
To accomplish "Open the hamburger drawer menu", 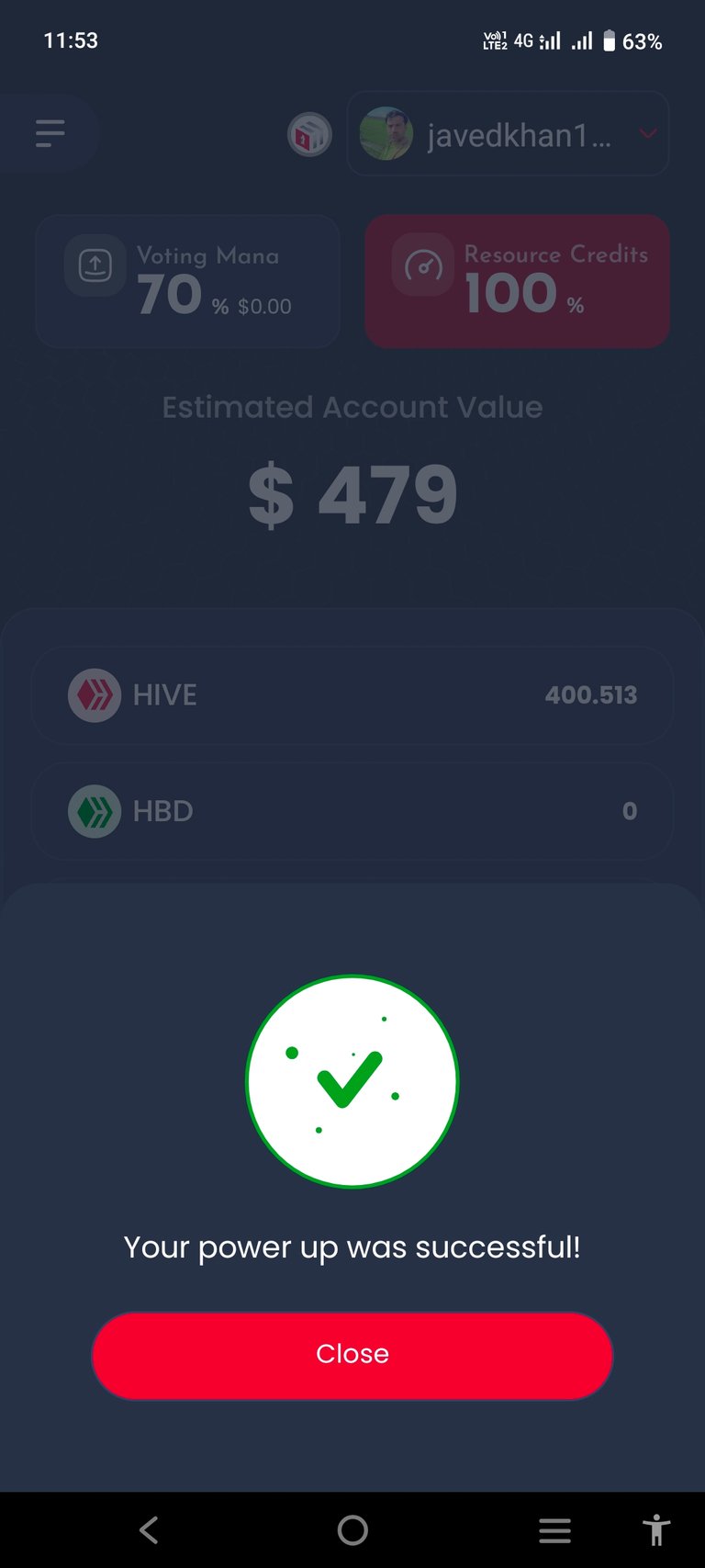I will [50, 134].
